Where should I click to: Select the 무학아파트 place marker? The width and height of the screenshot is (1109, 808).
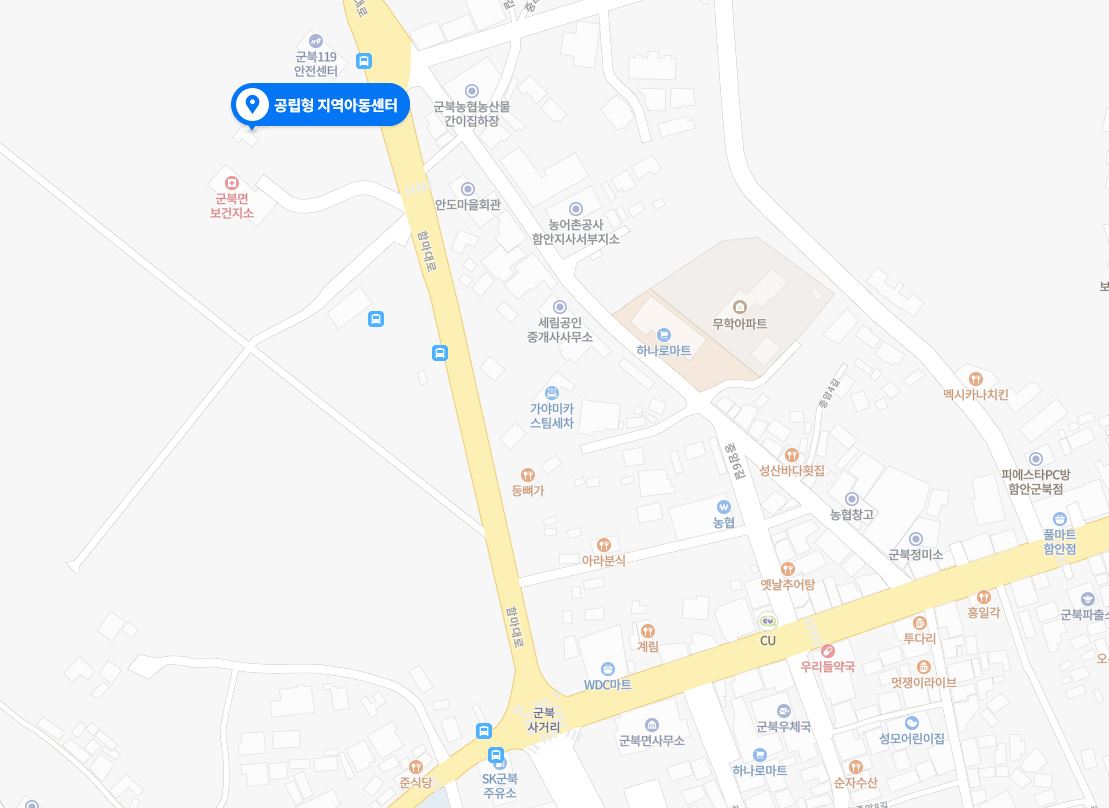coord(740,307)
